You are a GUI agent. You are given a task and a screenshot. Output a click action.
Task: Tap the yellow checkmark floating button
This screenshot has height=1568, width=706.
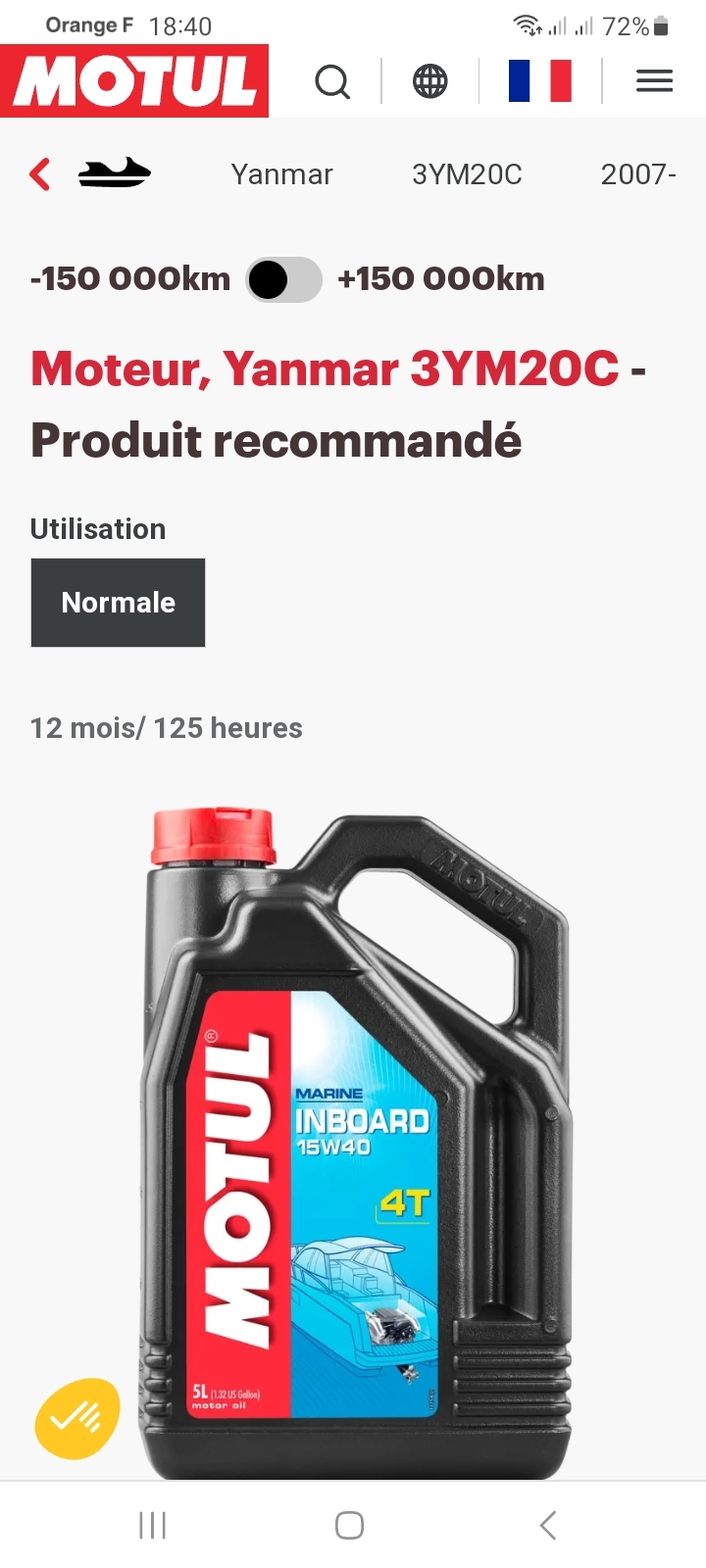77,1418
